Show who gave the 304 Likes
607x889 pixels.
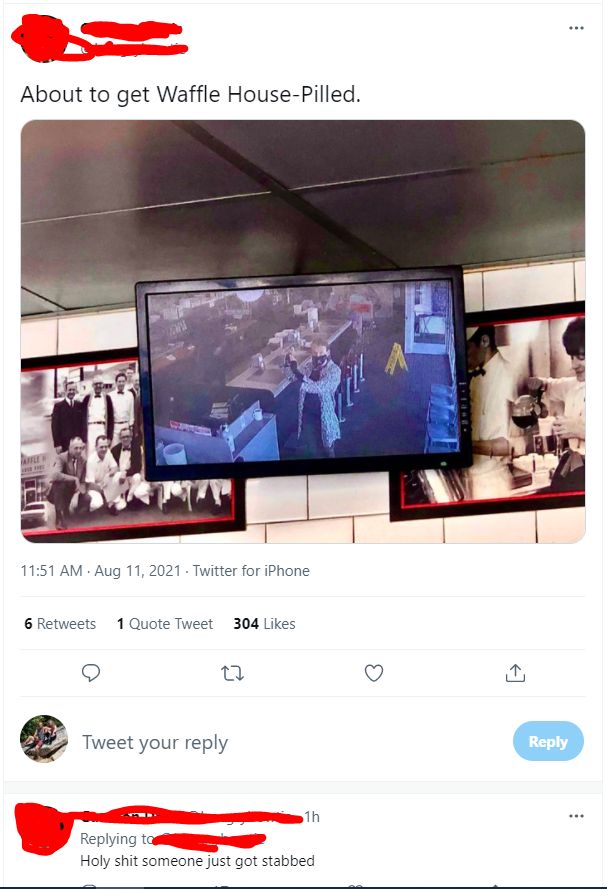[264, 624]
